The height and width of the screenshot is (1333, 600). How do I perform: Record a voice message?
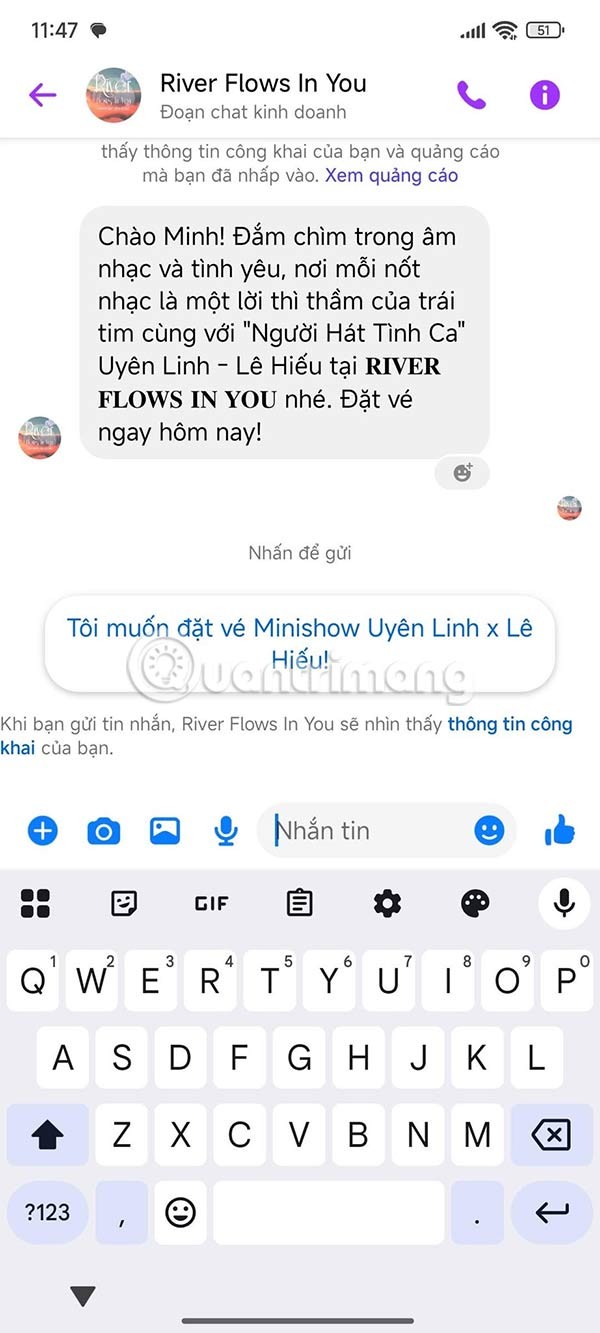click(x=226, y=830)
